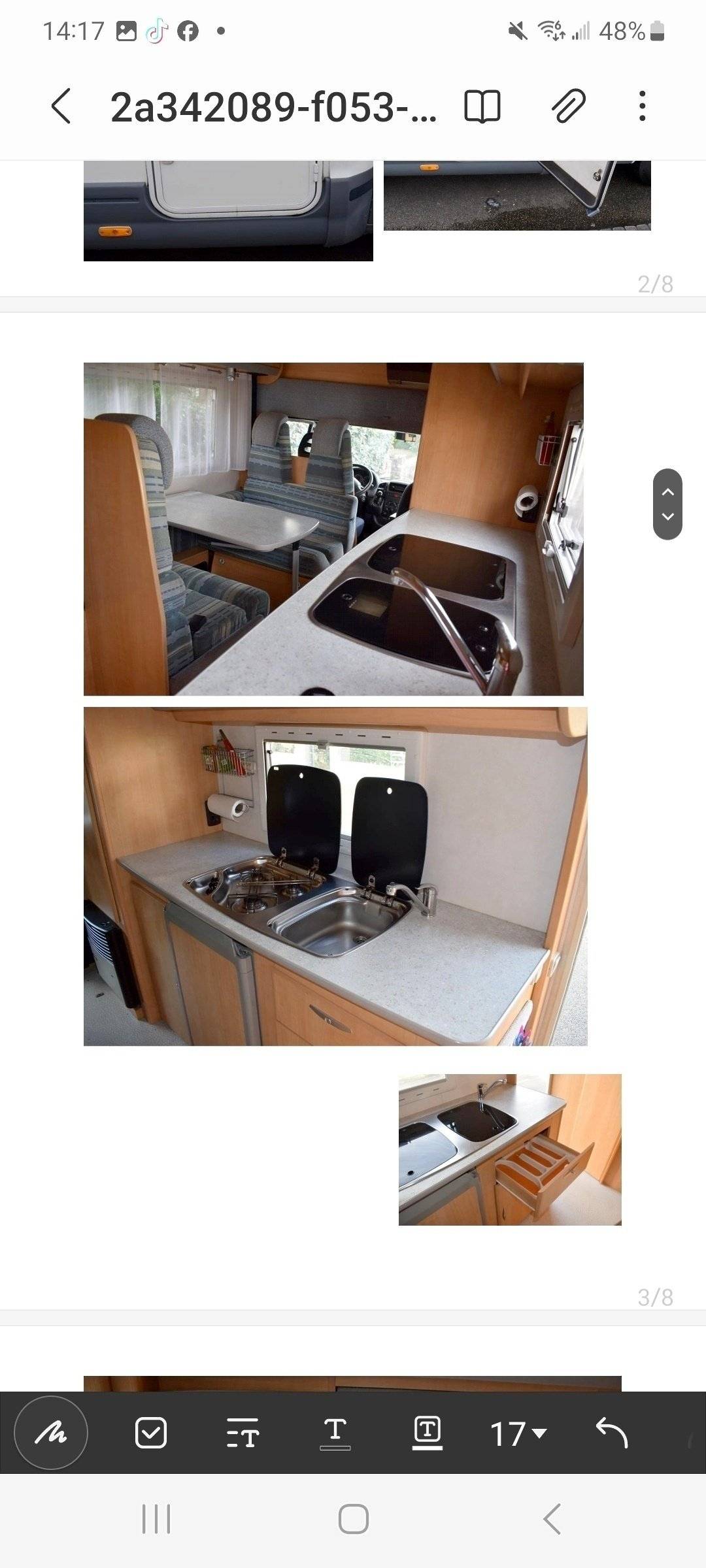Open the three-dot overflow menu

pos(642,106)
